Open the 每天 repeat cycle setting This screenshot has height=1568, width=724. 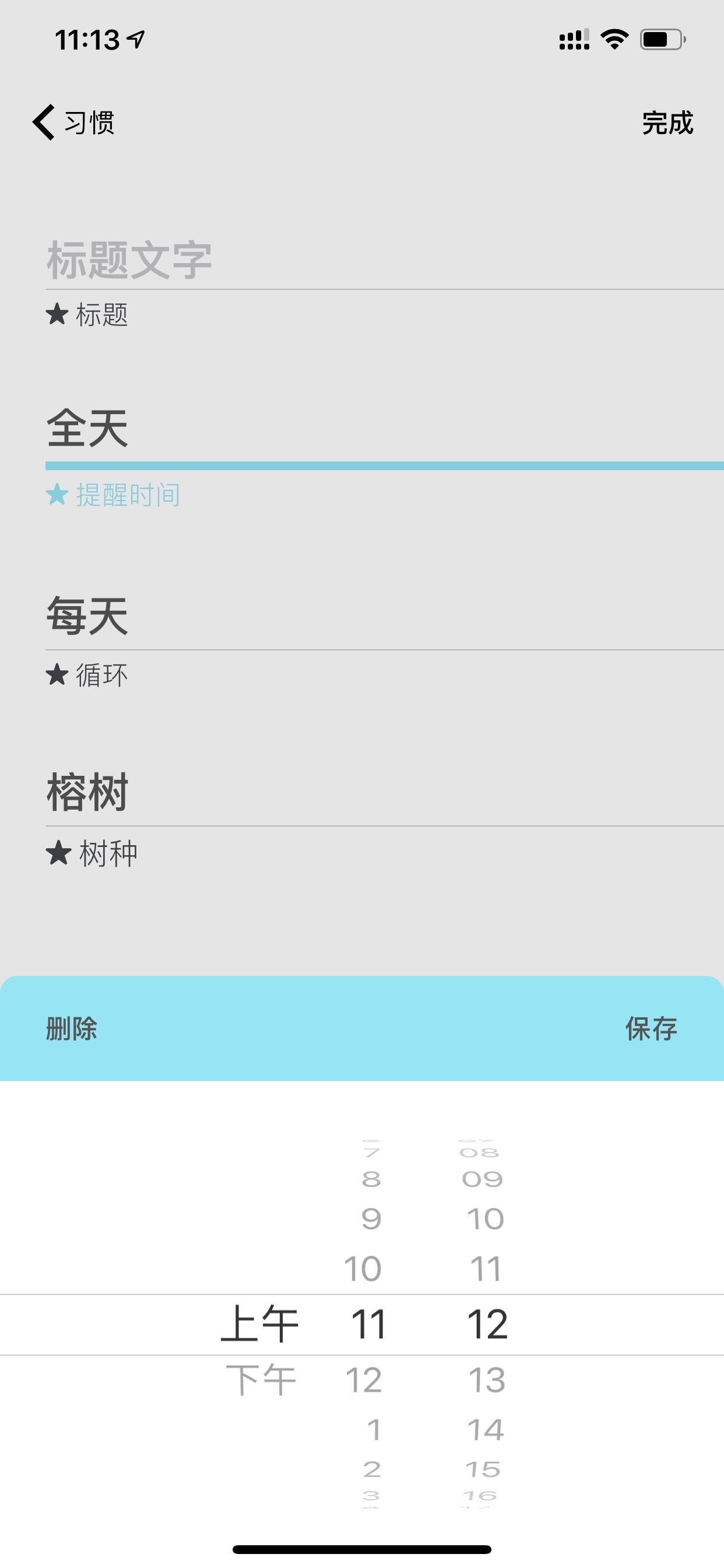pos(385,616)
